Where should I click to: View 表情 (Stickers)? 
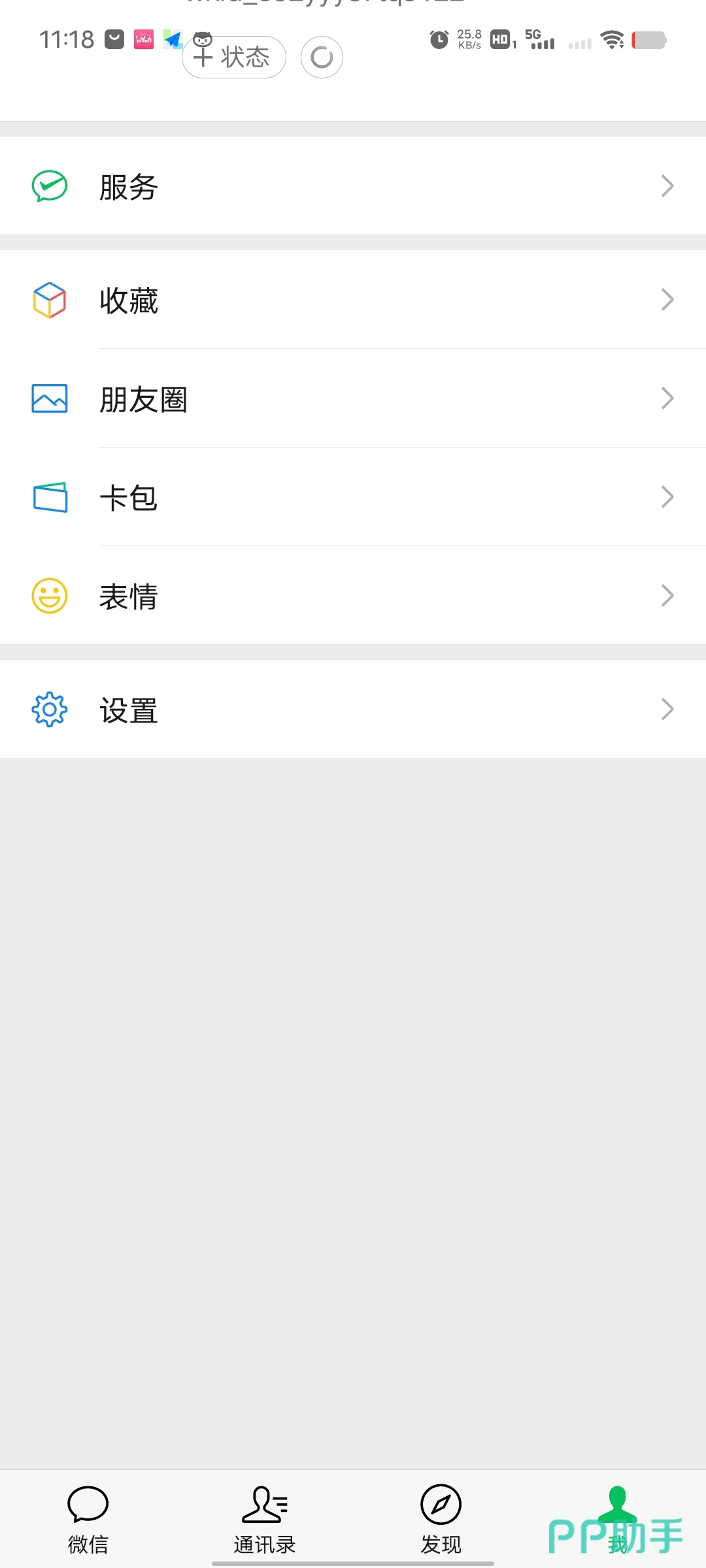point(353,596)
